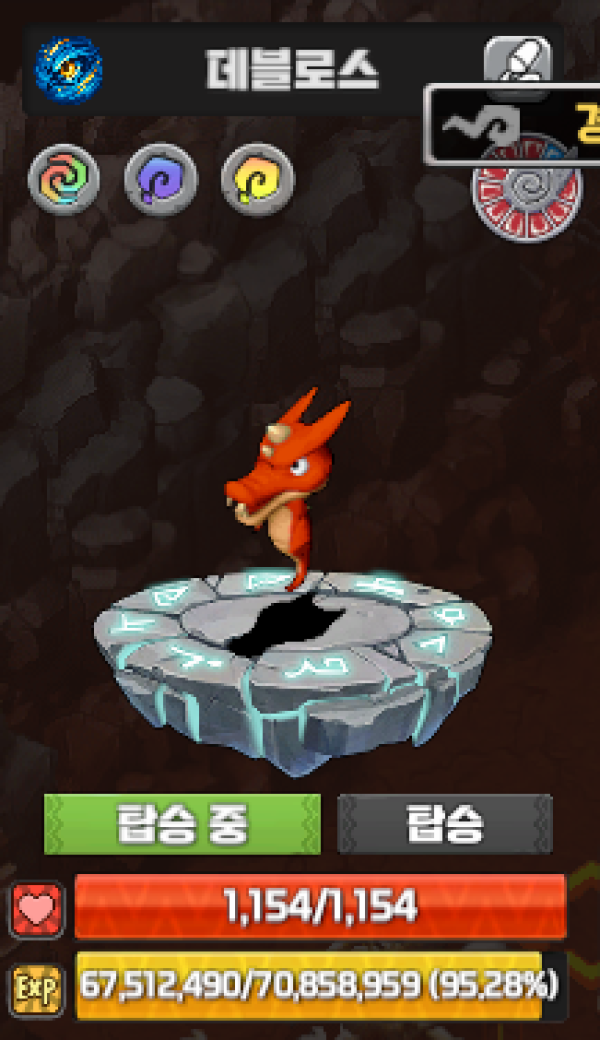This screenshot has height=1040, width=600.
Task: Open the yellow swirl skill icon
Action: [x=257, y=180]
